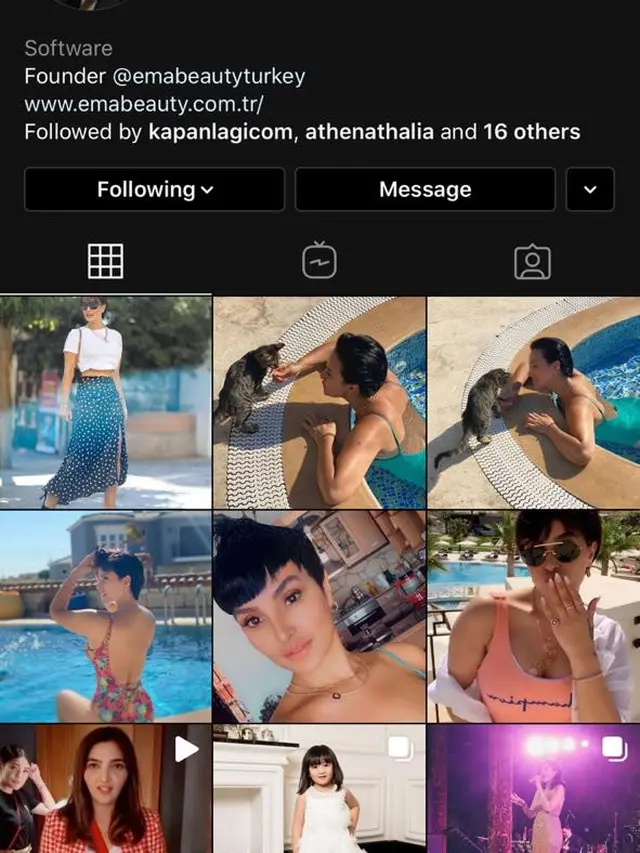Switch to the posts grid tab
The image size is (640, 853).
(x=105, y=261)
